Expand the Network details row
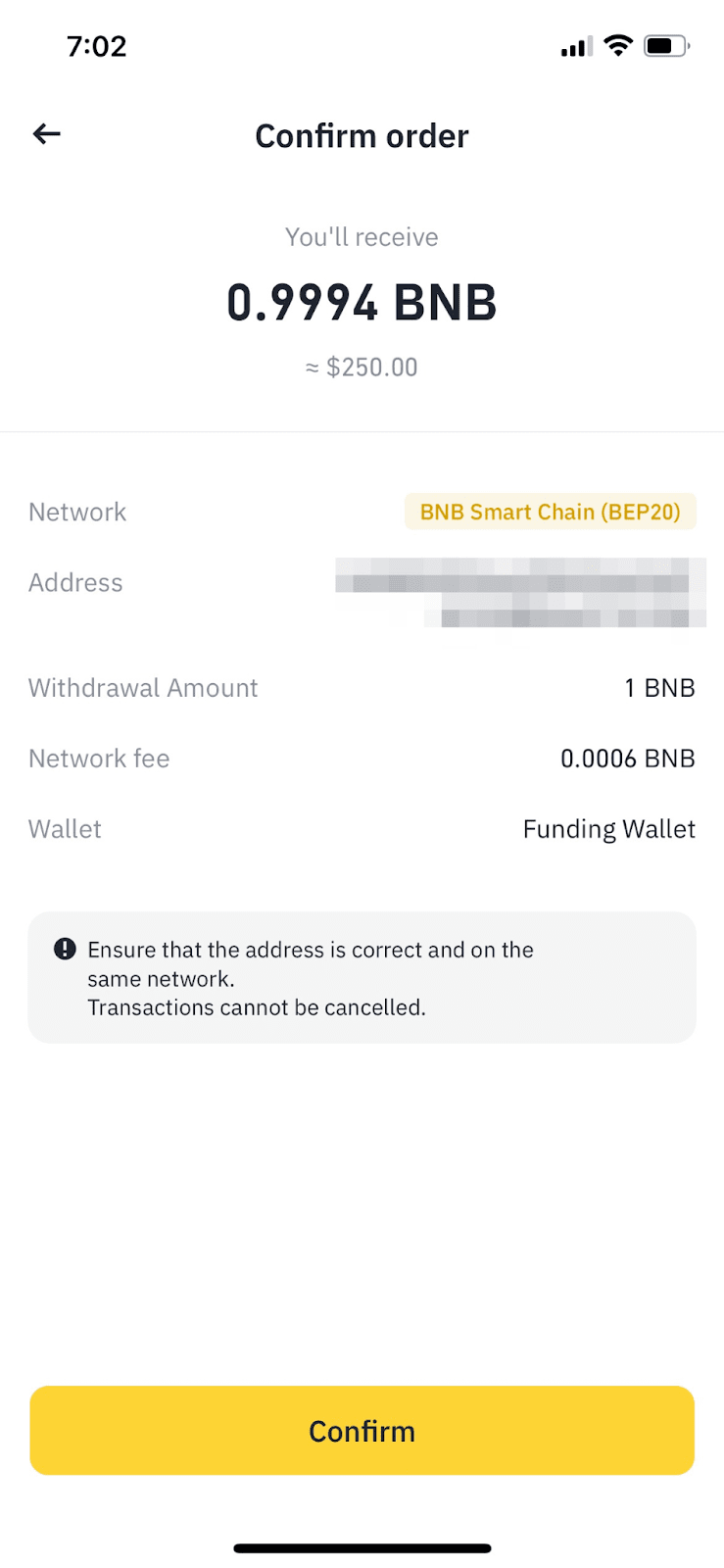Screen dimensions: 724x1568 [362, 511]
